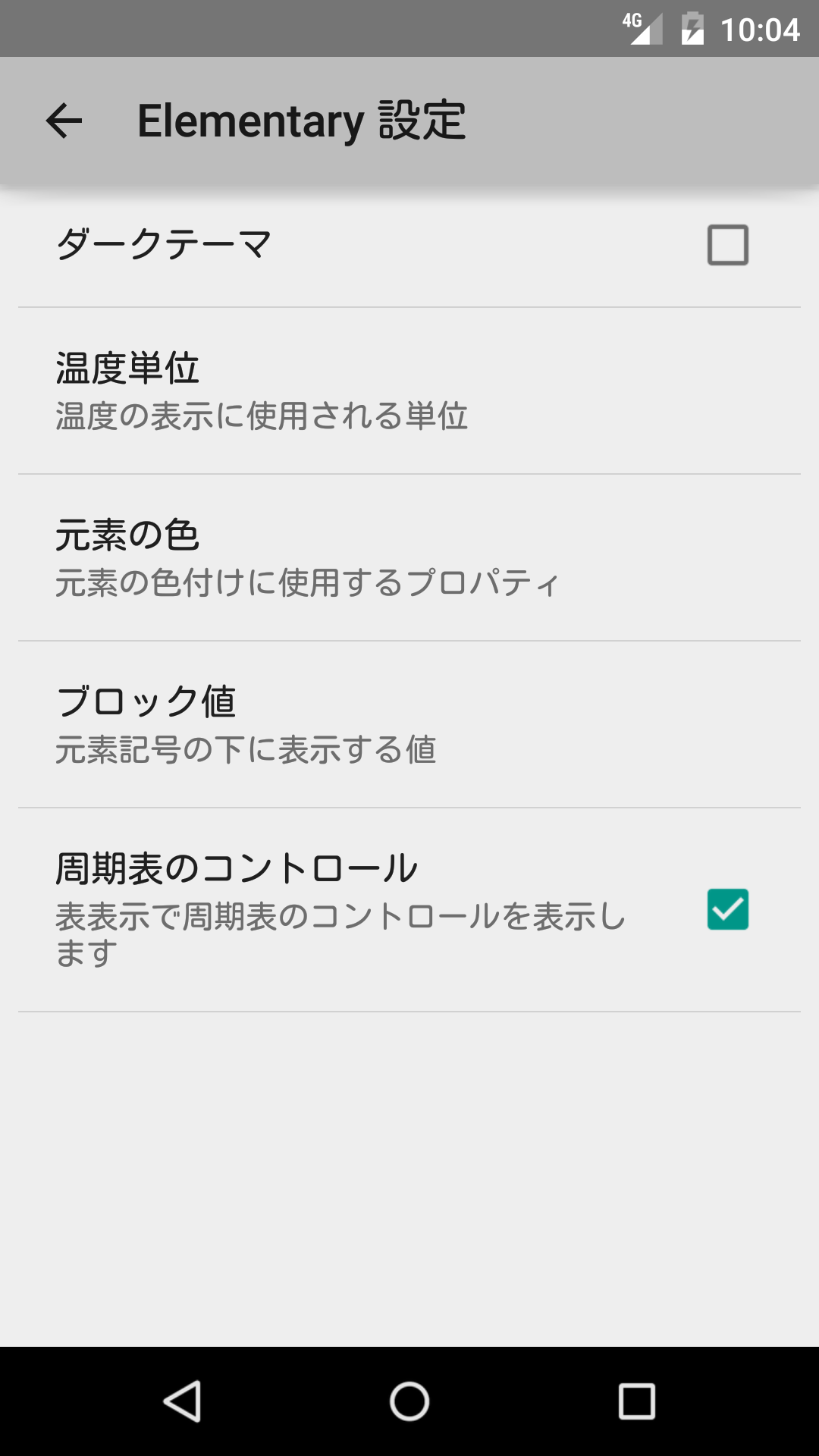Uncheck the 周期表のコントロール checkbox
The width and height of the screenshot is (819, 1456).
(x=727, y=909)
